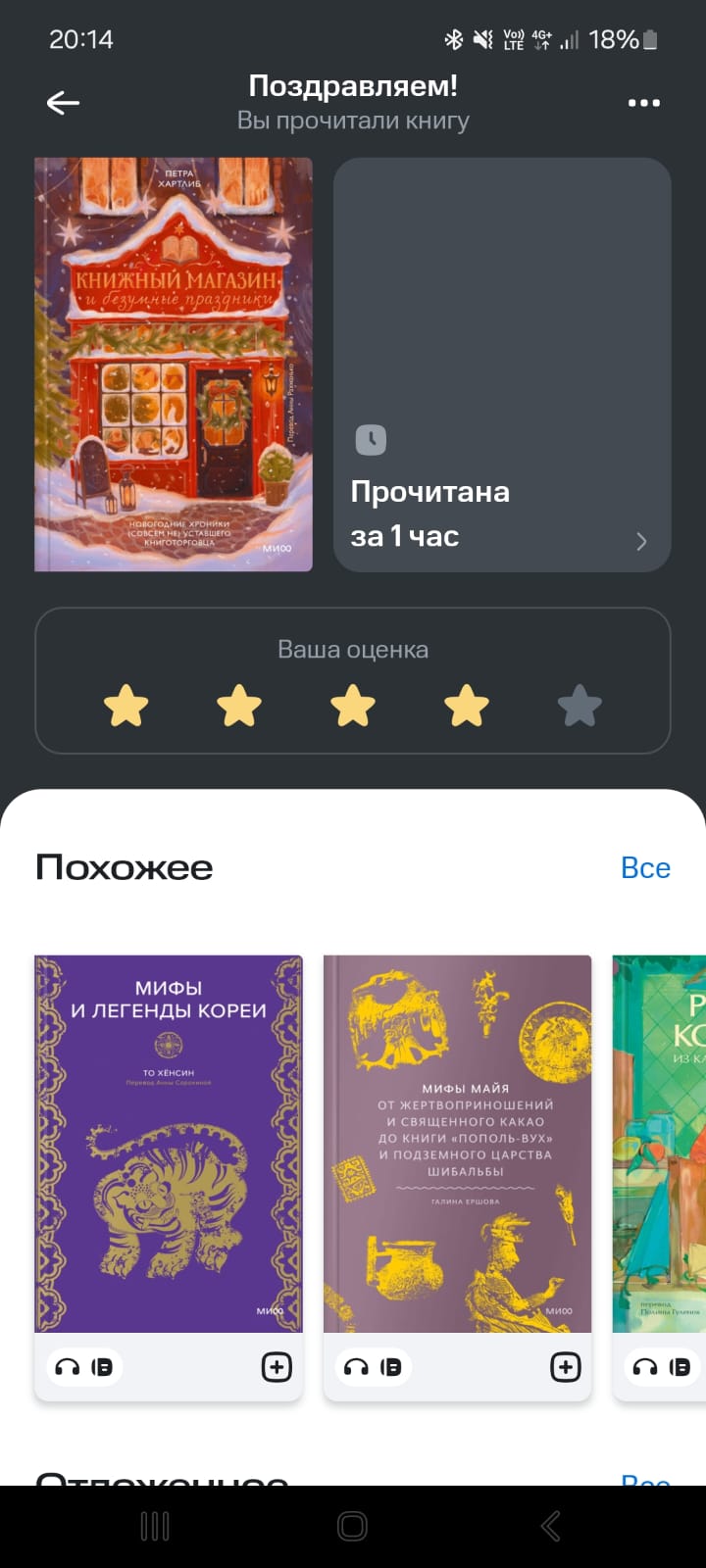Tap the Bluetooth icon in the status bar
Image resolution: width=706 pixels, height=1568 pixels.
454,39
